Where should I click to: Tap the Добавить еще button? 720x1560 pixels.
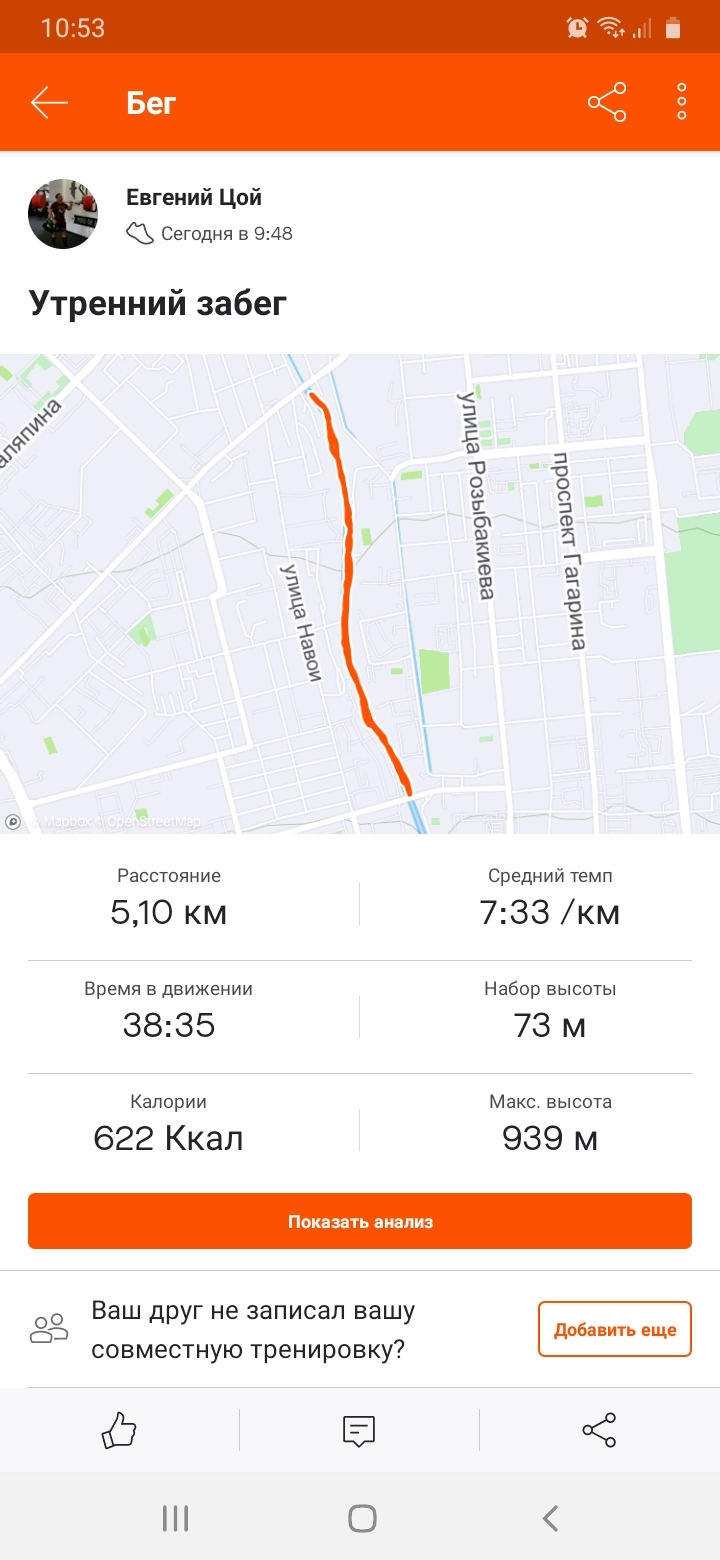coord(615,1329)
